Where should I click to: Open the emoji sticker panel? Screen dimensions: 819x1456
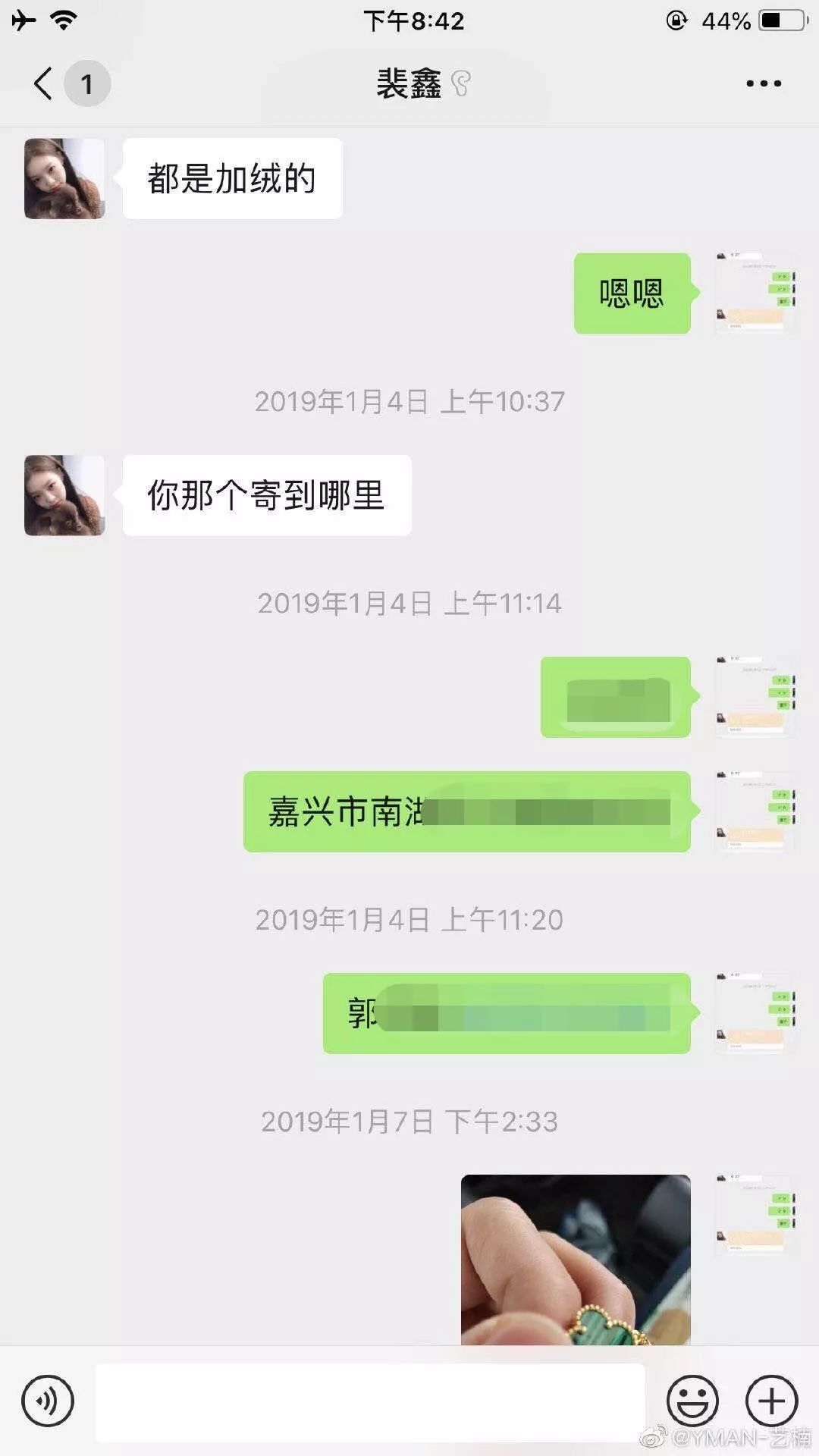(x=692, y=1401)
